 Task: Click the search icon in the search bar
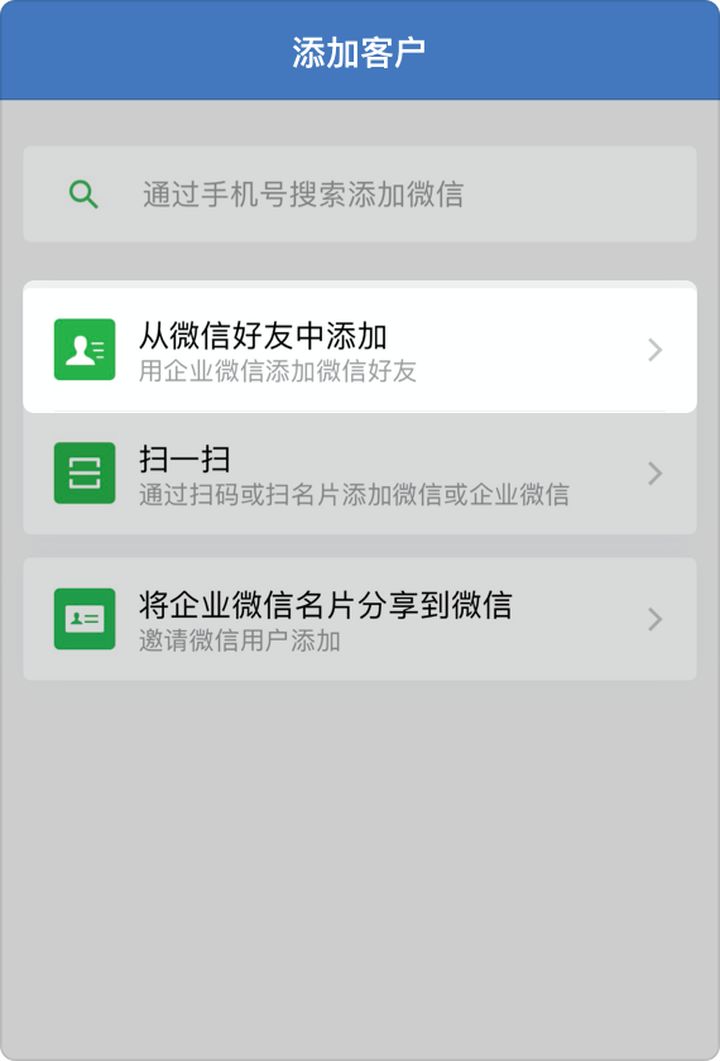click(82, 194)
